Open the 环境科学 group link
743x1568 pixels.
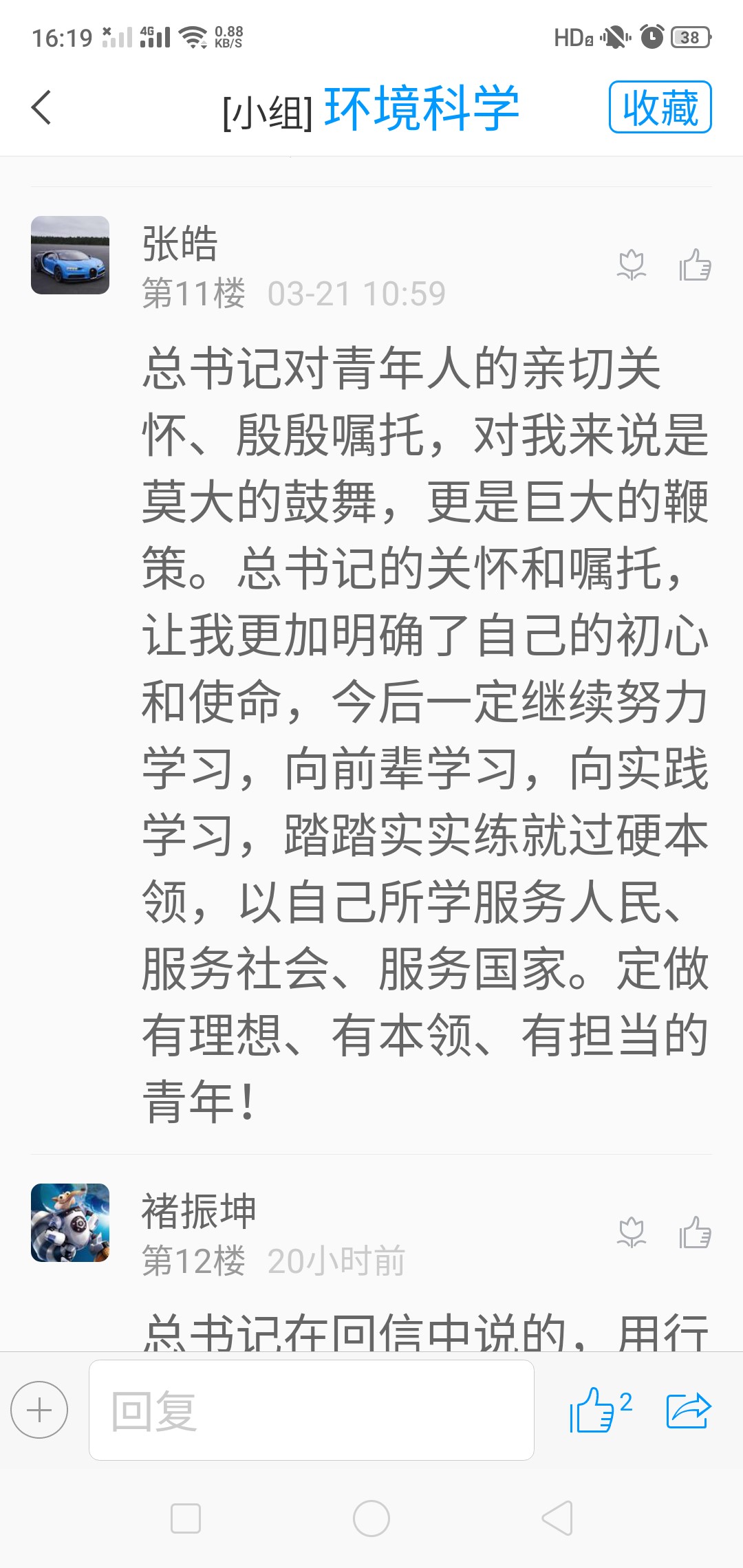pyautogui.click(x=421, y=109)
